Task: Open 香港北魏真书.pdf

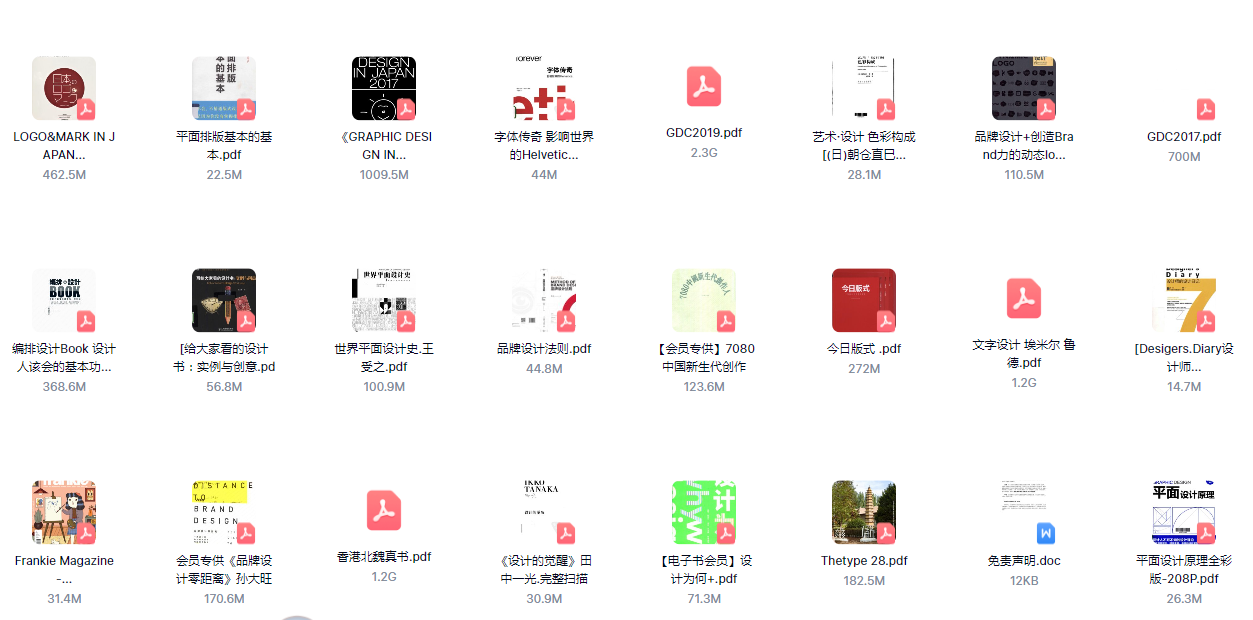Action: coord(384,510)
